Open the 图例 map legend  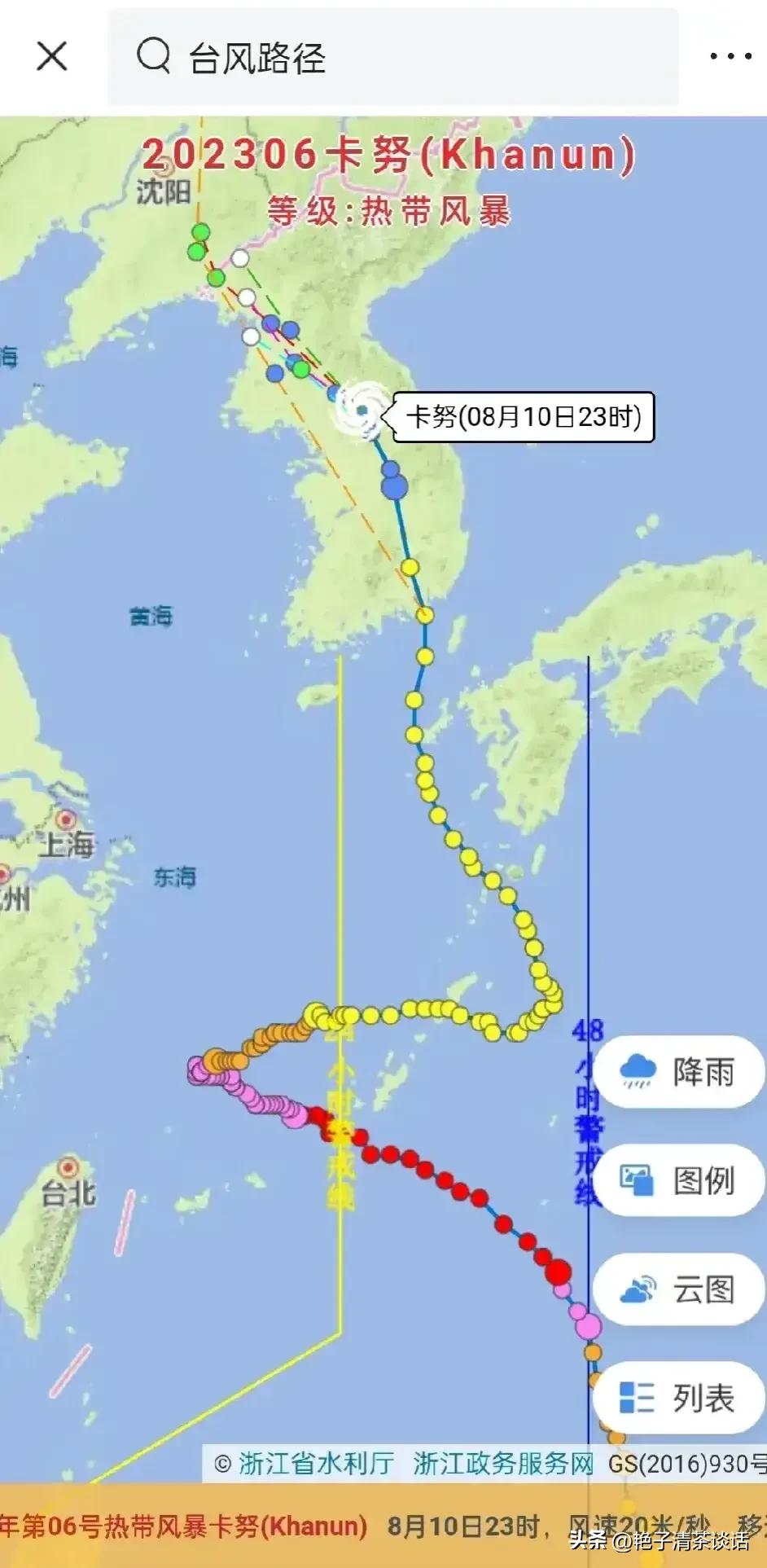(680, 1180)
